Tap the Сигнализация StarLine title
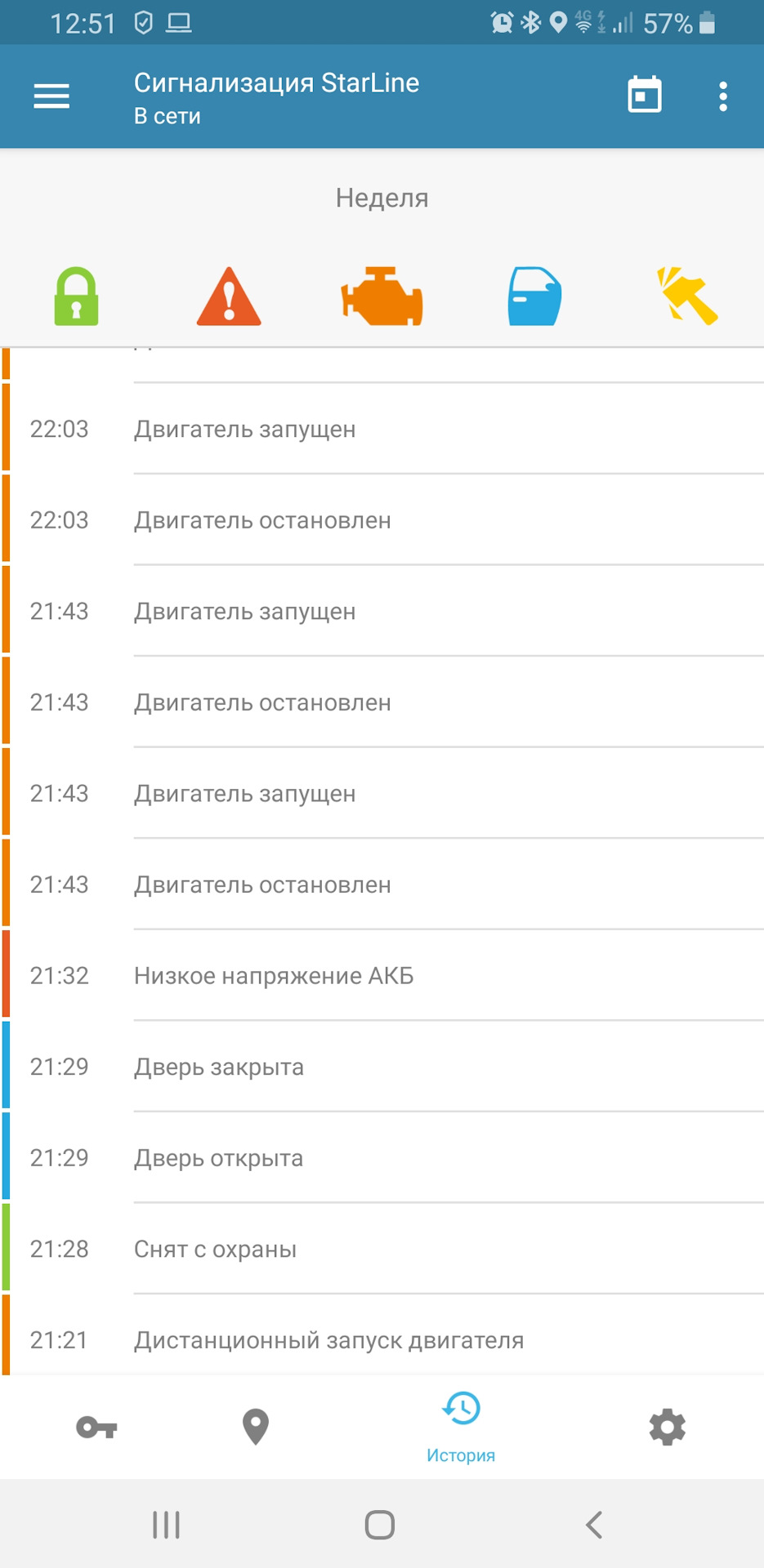Screen dimensions: 764x1568 [x=277, y=82]
